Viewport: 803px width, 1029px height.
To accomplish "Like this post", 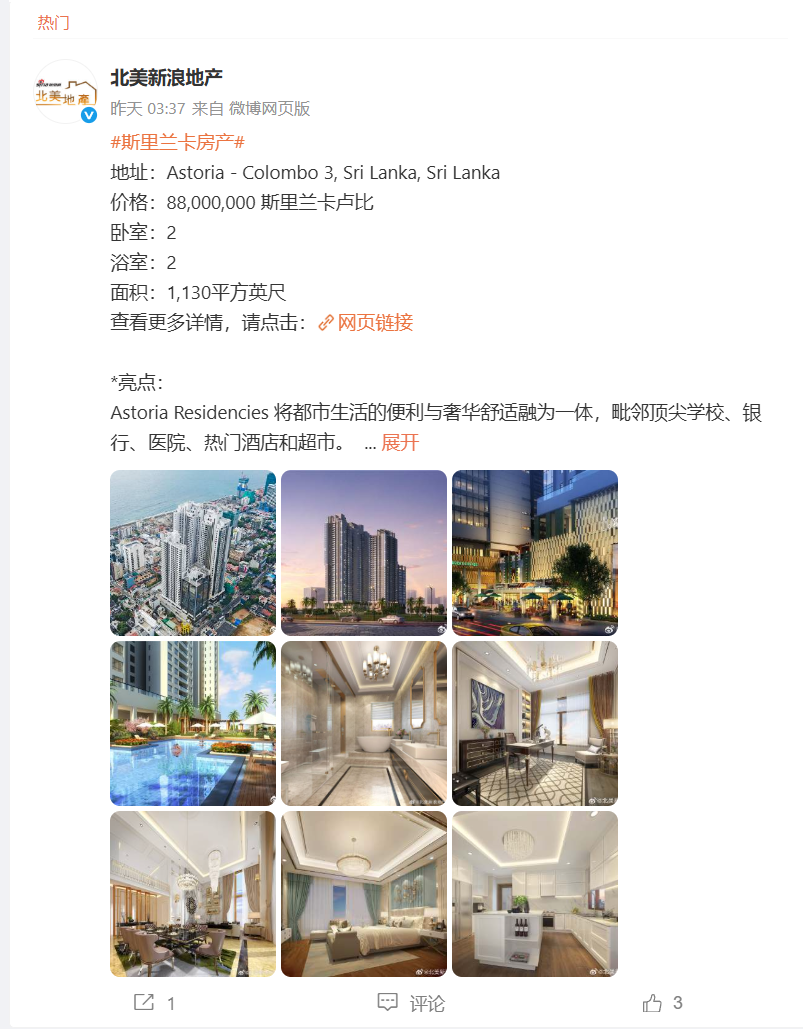I will pos(663,1003).
